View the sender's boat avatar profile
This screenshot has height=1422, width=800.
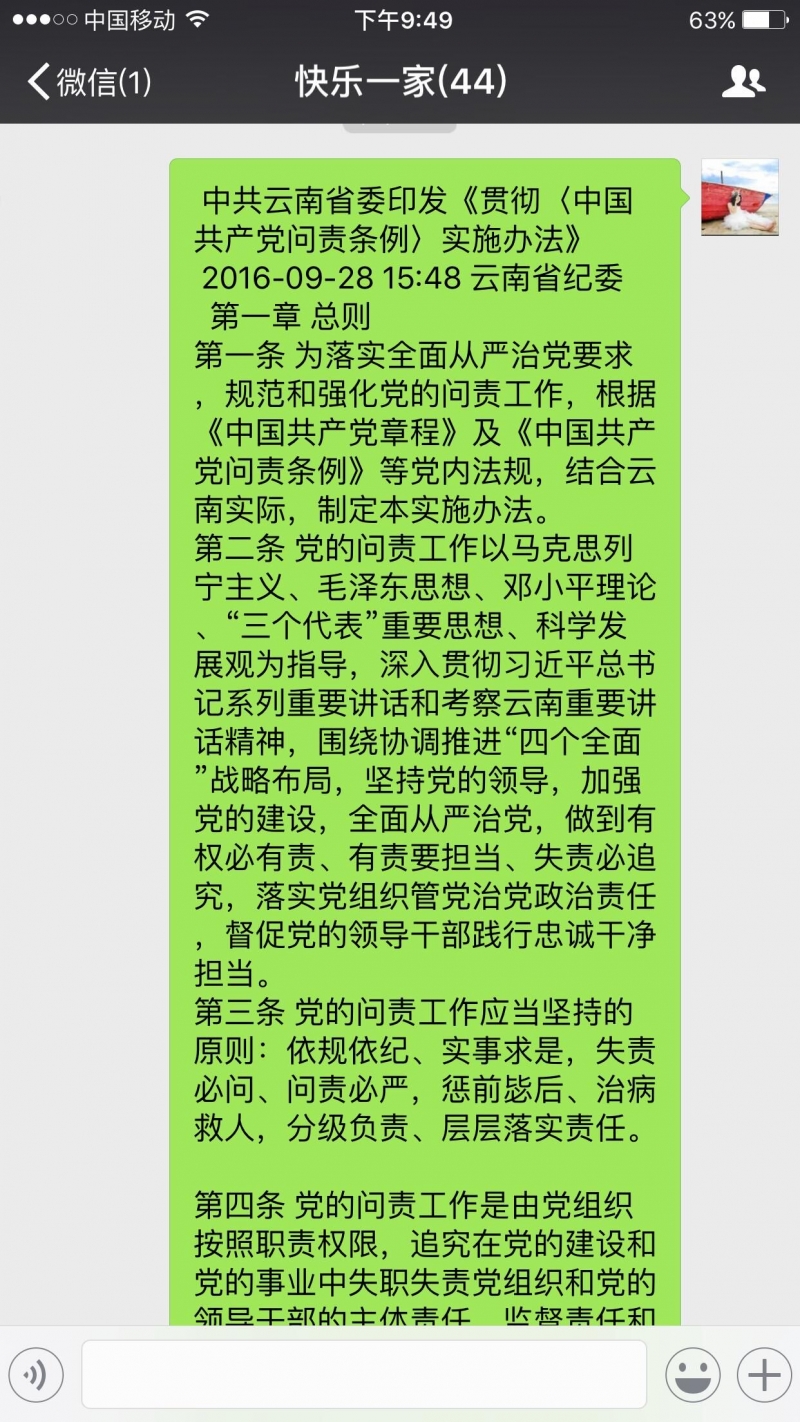coord(739,197)
